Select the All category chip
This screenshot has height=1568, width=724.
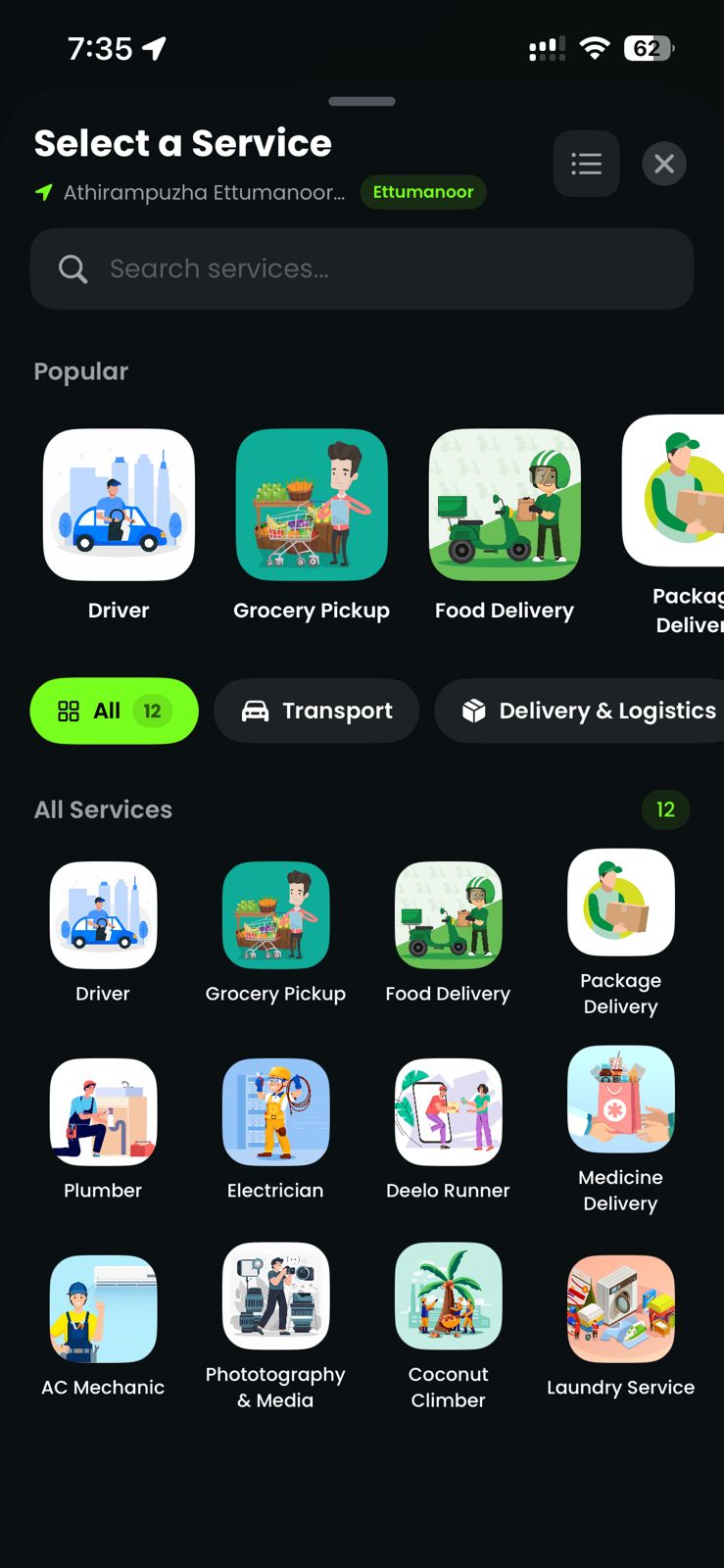pos(114,710)
